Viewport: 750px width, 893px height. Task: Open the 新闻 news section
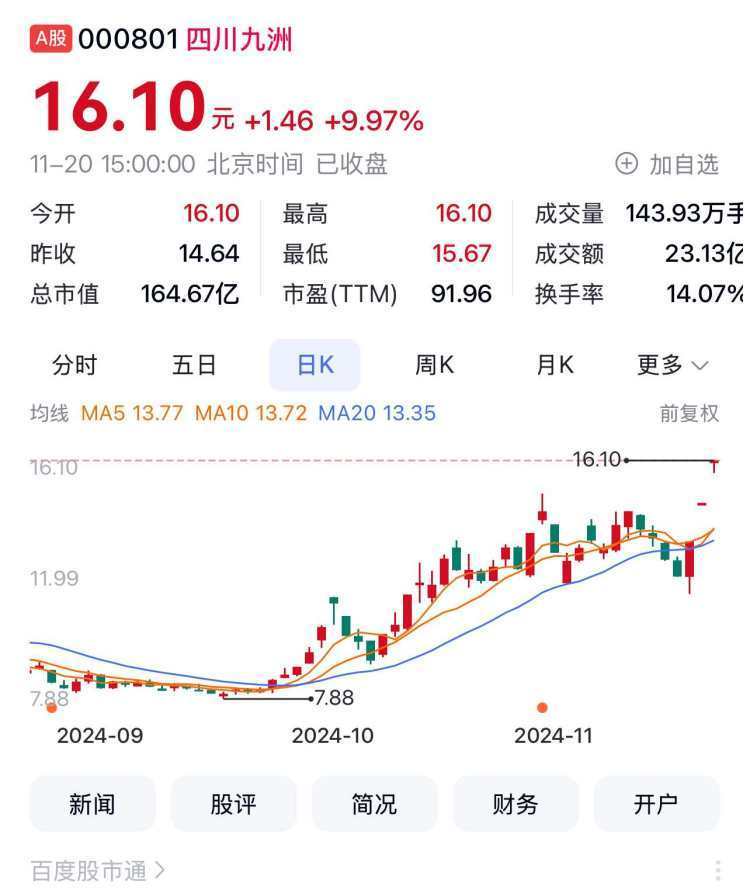(92, 804)
